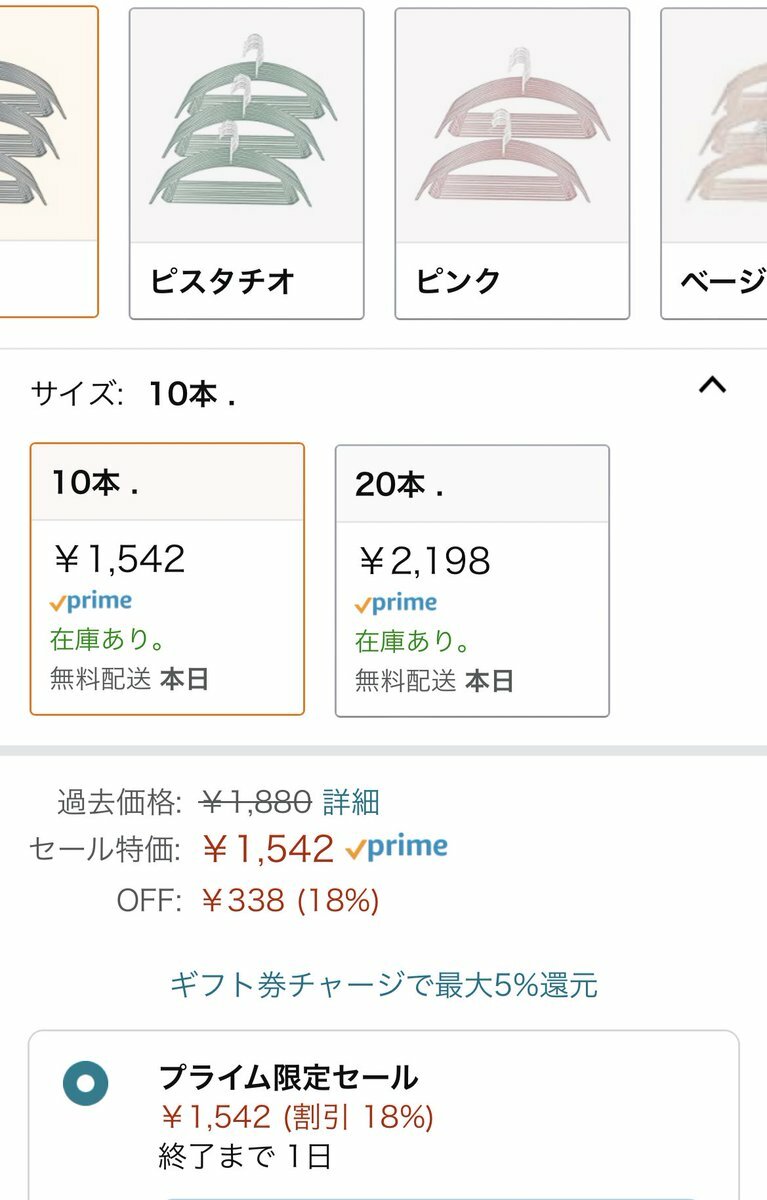Switch to the 20本 size option
The height and width of the screenshot is (1200, 767).
pos(472,580)
